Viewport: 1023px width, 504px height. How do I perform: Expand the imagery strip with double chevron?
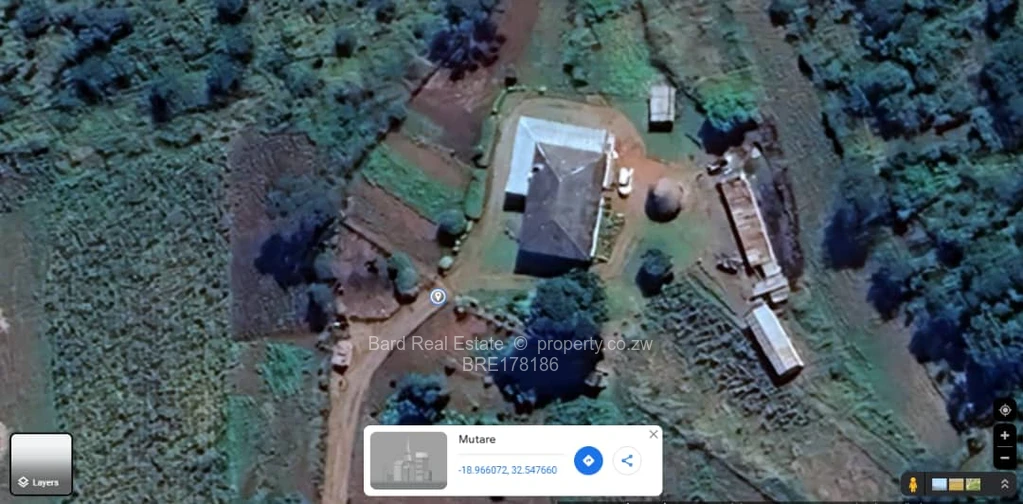point(1004,484)
